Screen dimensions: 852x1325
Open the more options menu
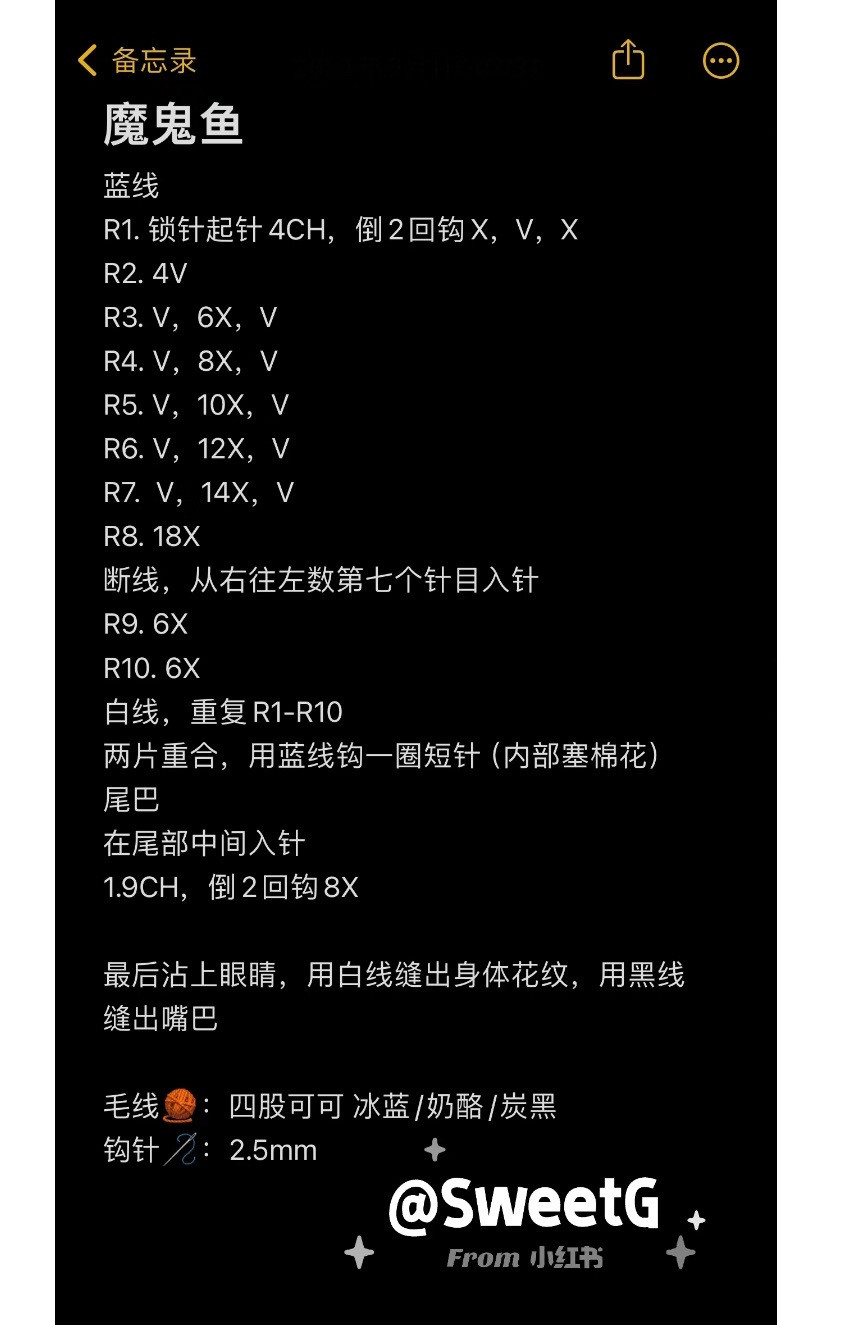[721, 61]
